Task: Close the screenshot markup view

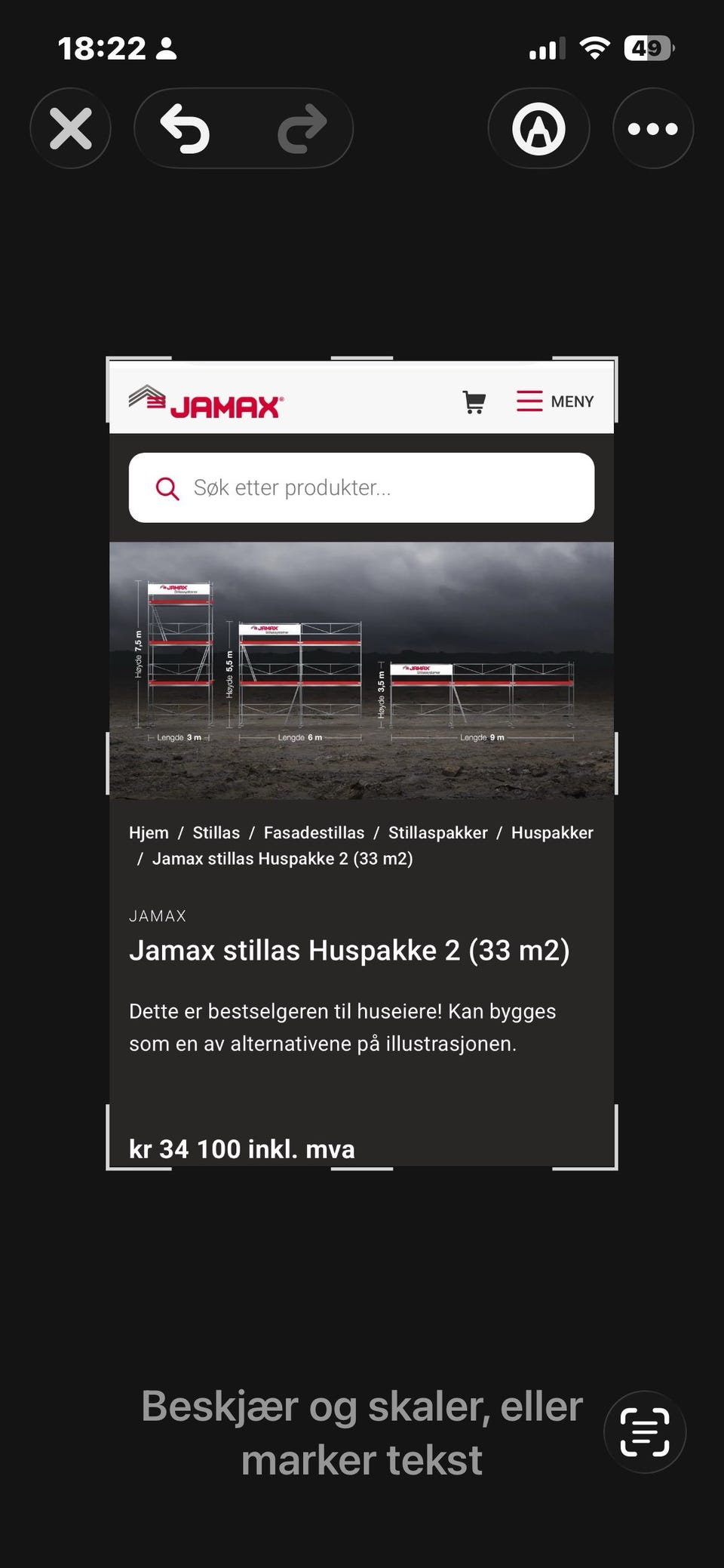Action: [70, 128]
